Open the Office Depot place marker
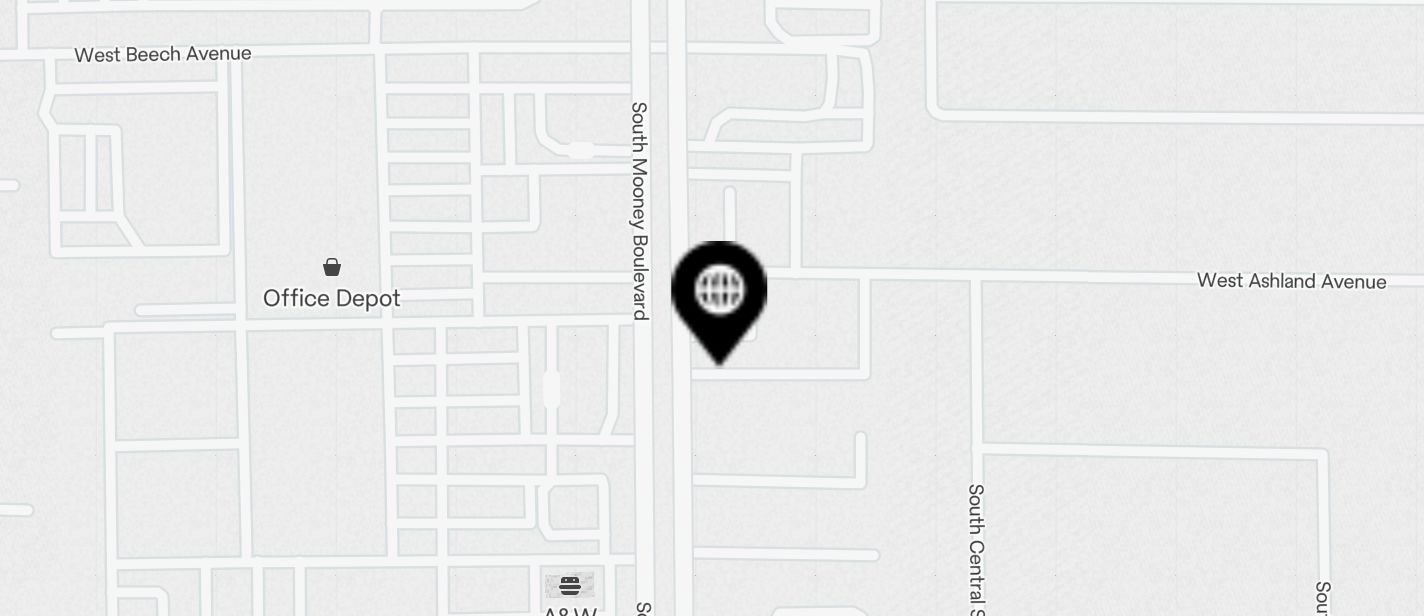The image size is (1424, 616). point(332,268)
